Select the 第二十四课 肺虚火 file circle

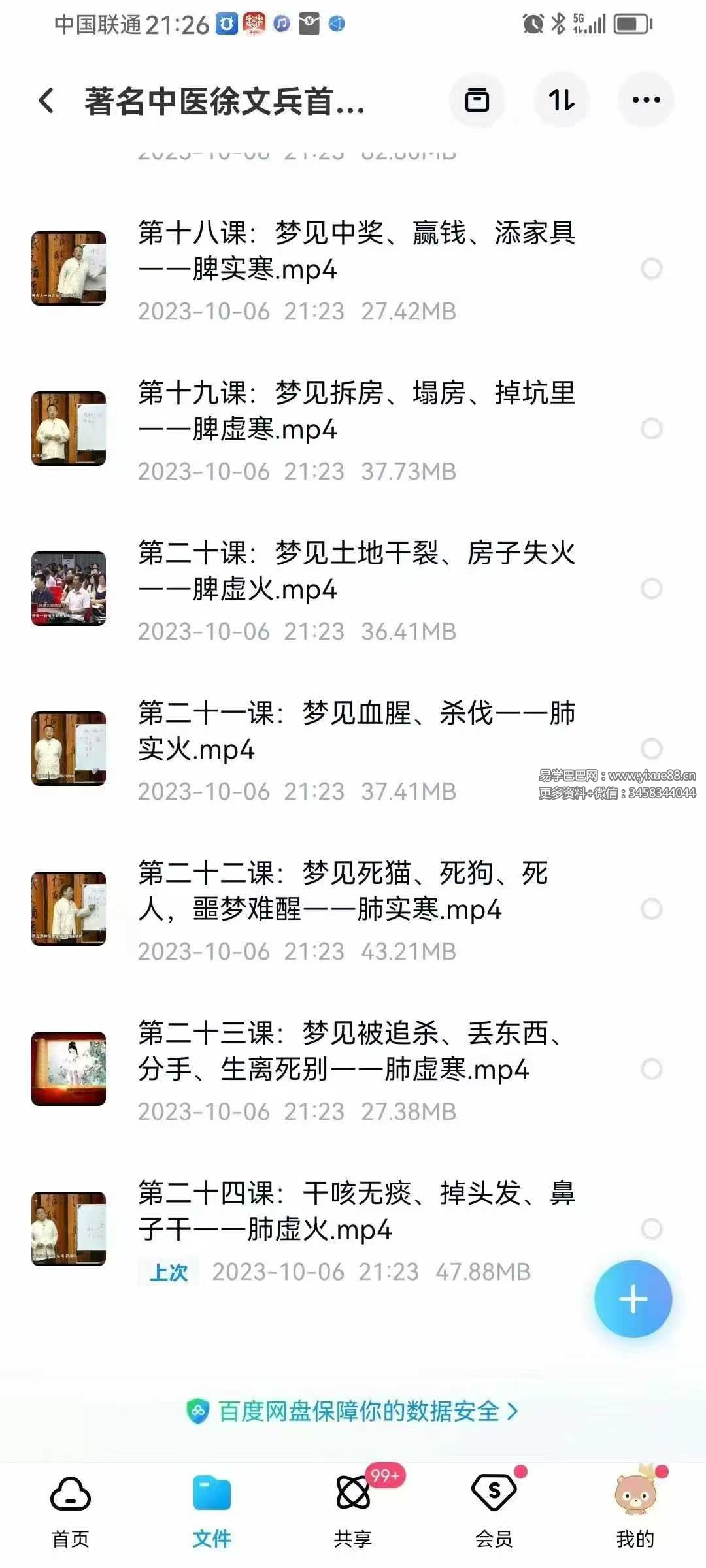651,1229
